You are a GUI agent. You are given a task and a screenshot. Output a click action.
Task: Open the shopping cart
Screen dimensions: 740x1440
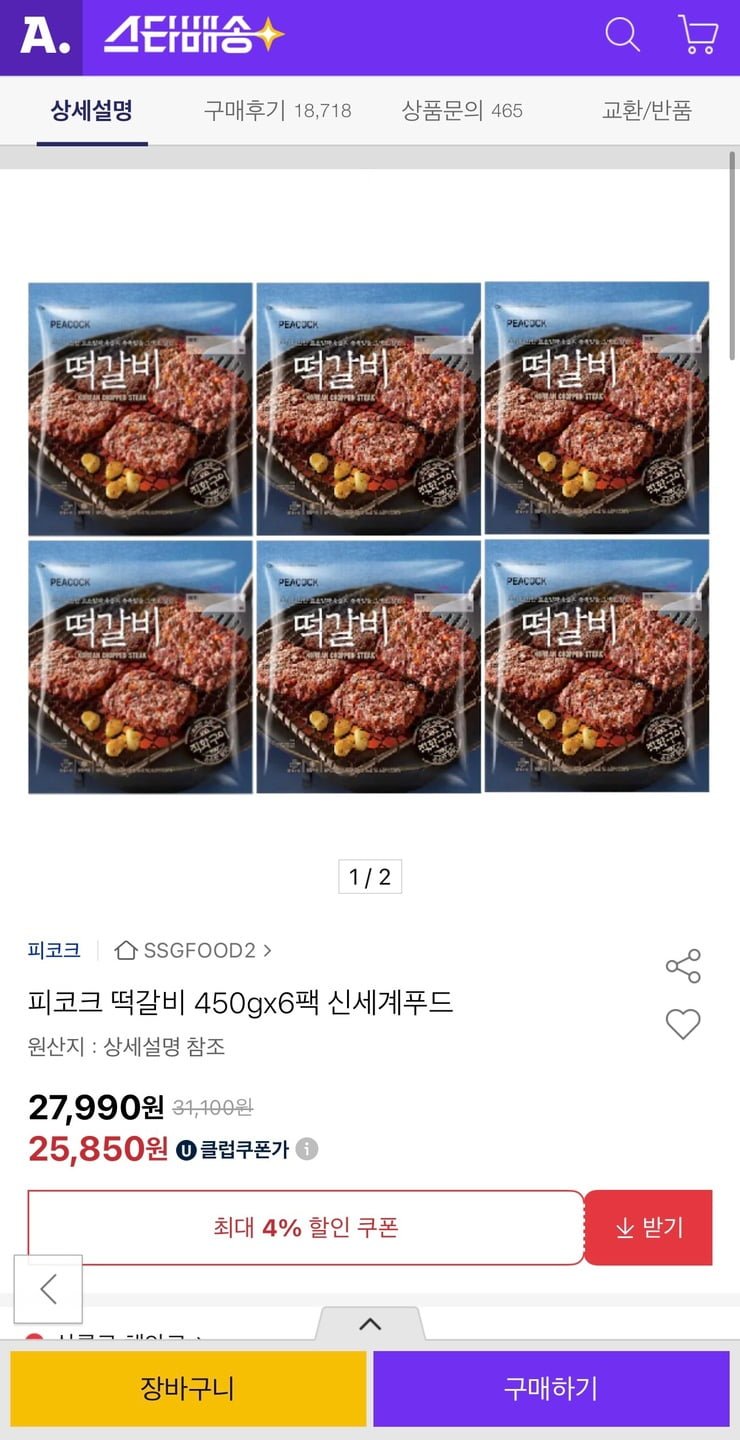[697, 35]
